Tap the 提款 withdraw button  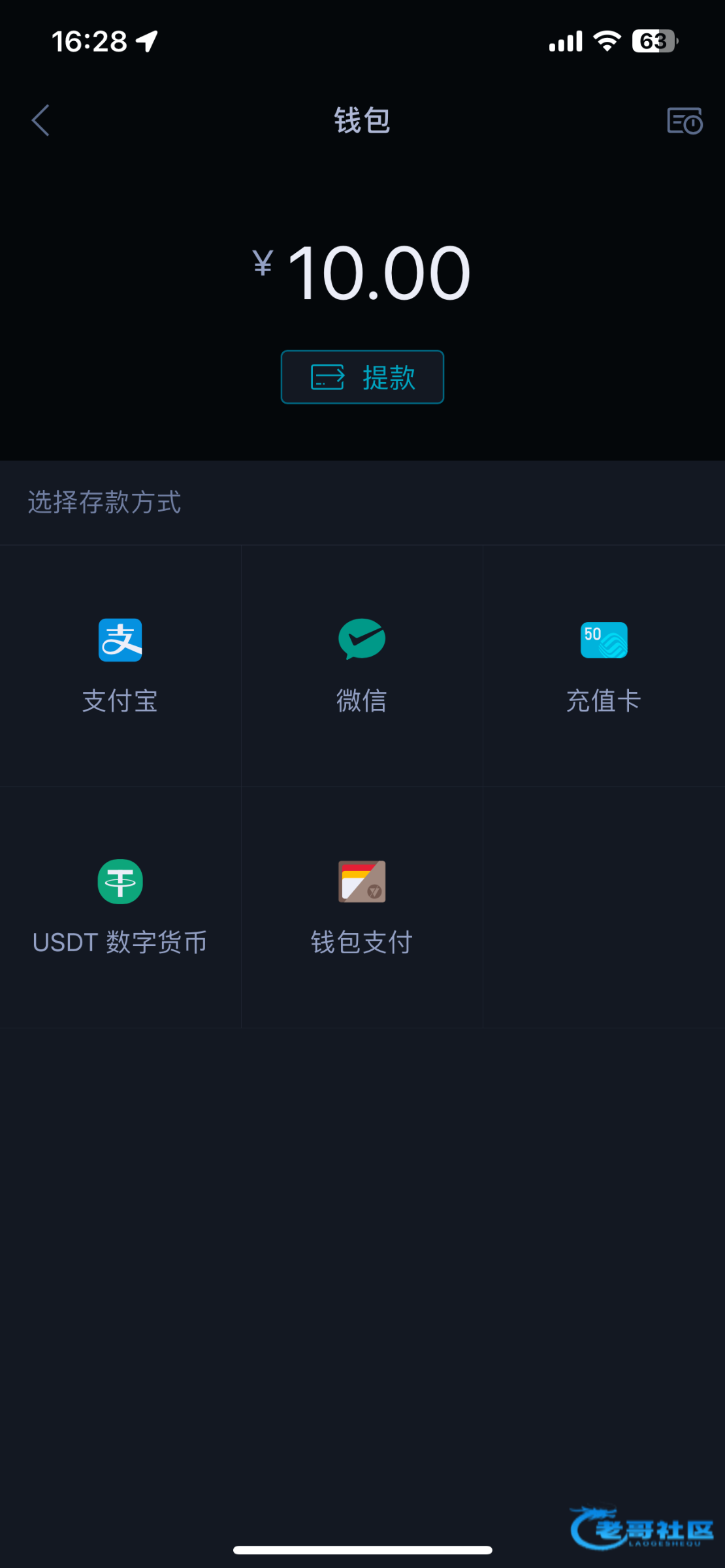point(362,377)
